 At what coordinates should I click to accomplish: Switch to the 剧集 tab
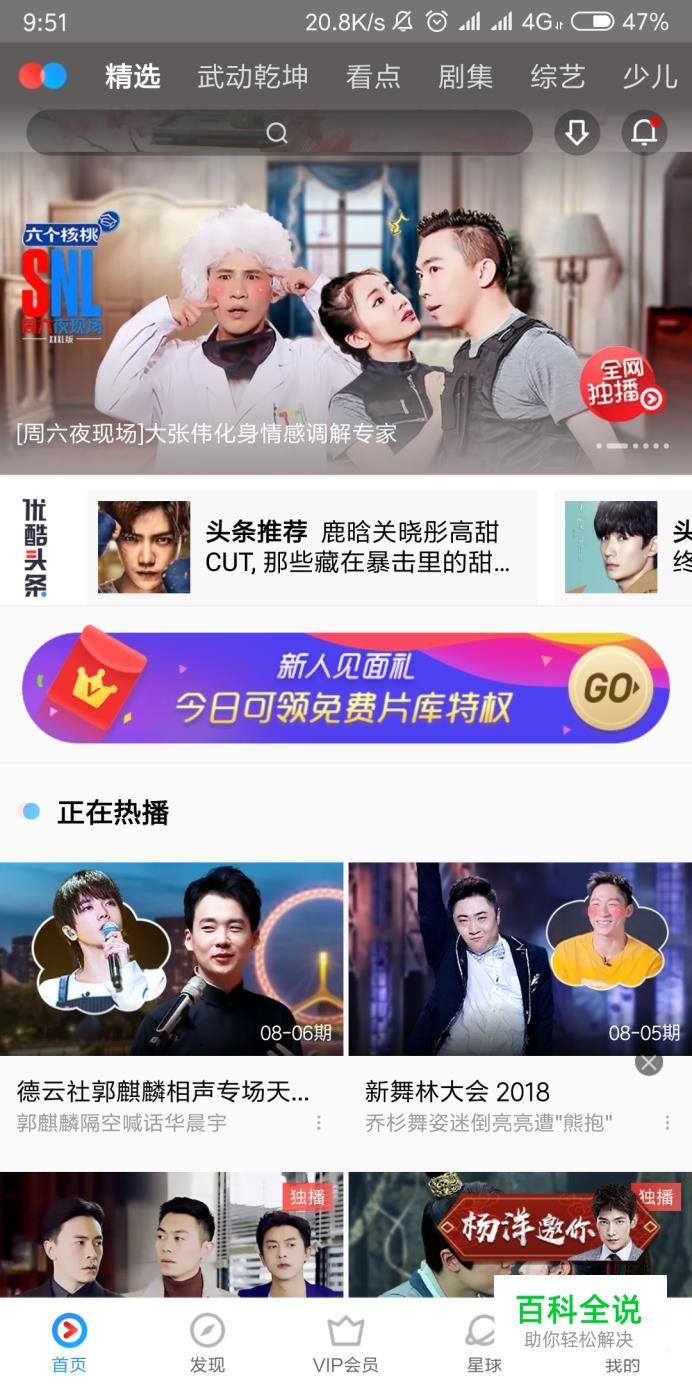465,77
